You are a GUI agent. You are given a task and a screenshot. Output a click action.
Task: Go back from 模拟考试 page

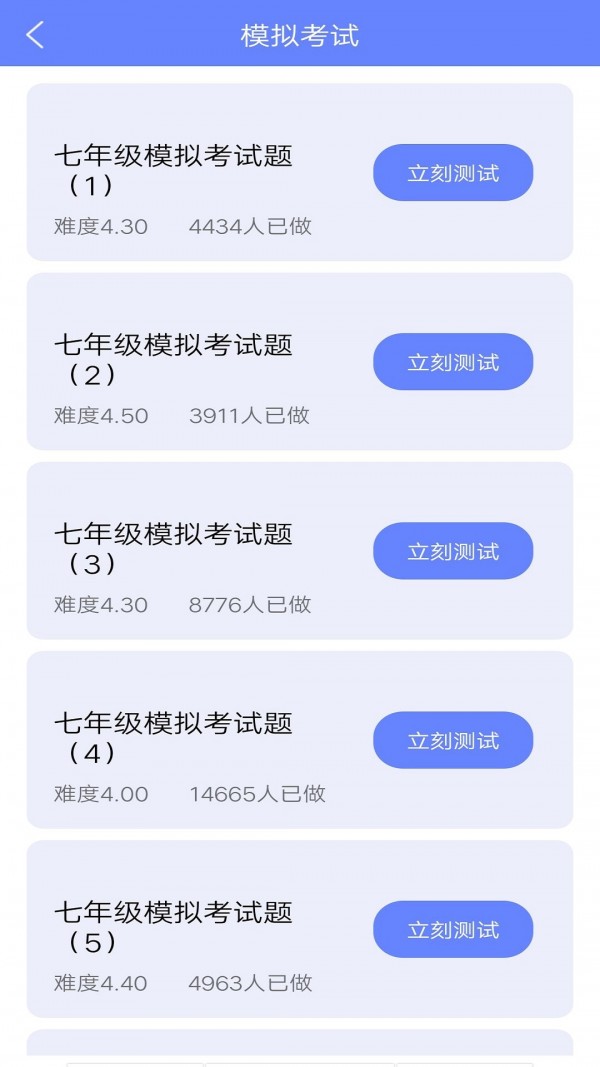[x=35, y=35]
